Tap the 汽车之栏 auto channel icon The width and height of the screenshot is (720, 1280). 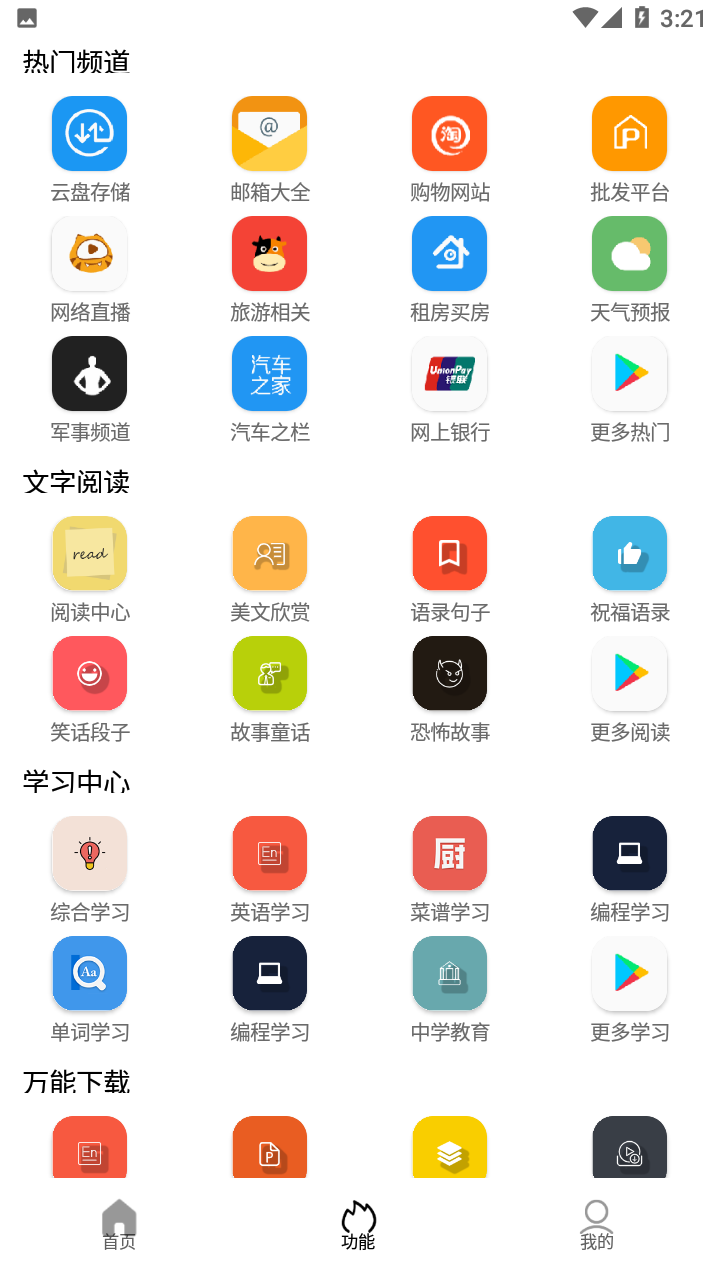[x=269, y=373]
